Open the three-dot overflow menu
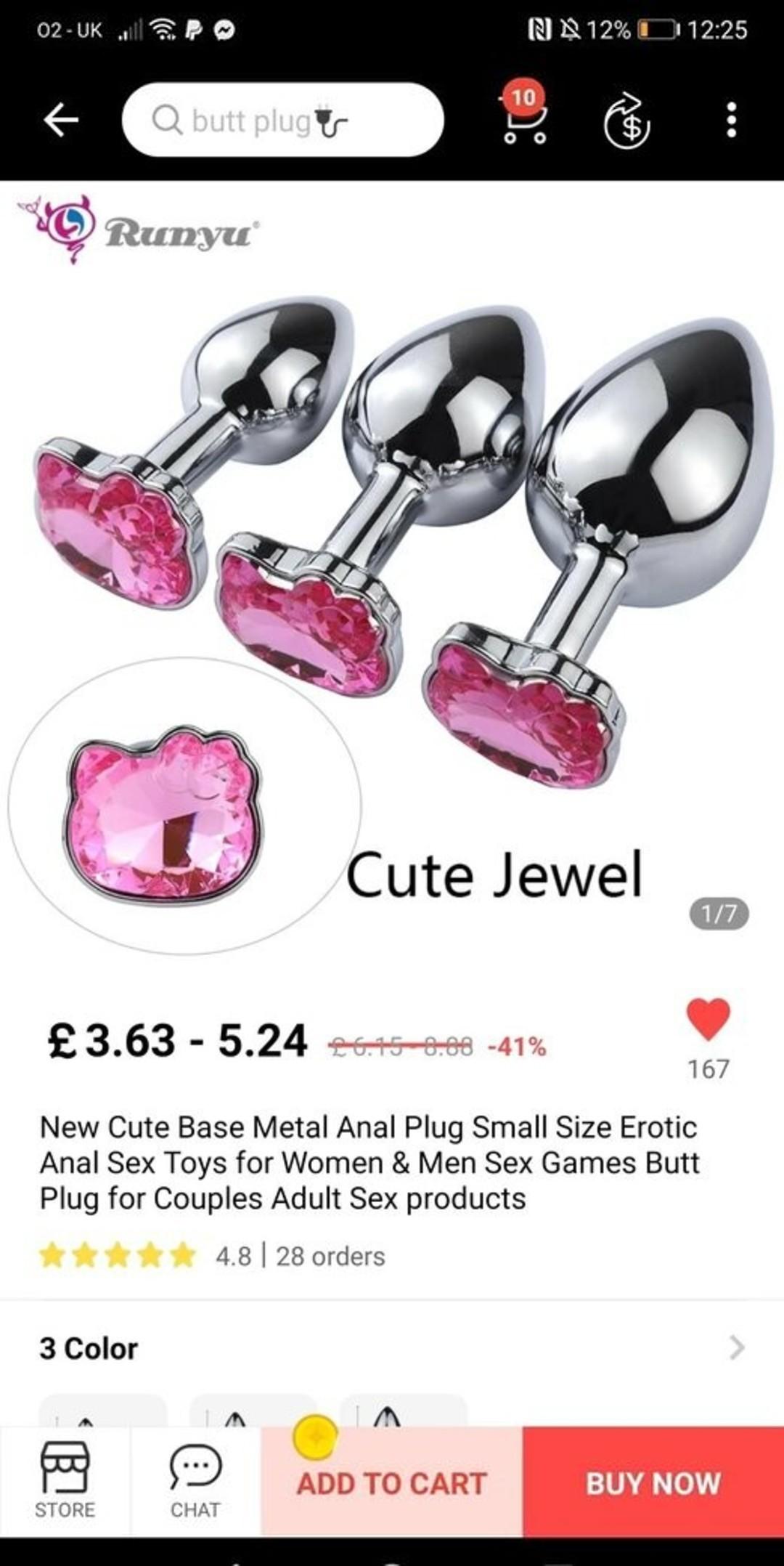 pos(731,120)
